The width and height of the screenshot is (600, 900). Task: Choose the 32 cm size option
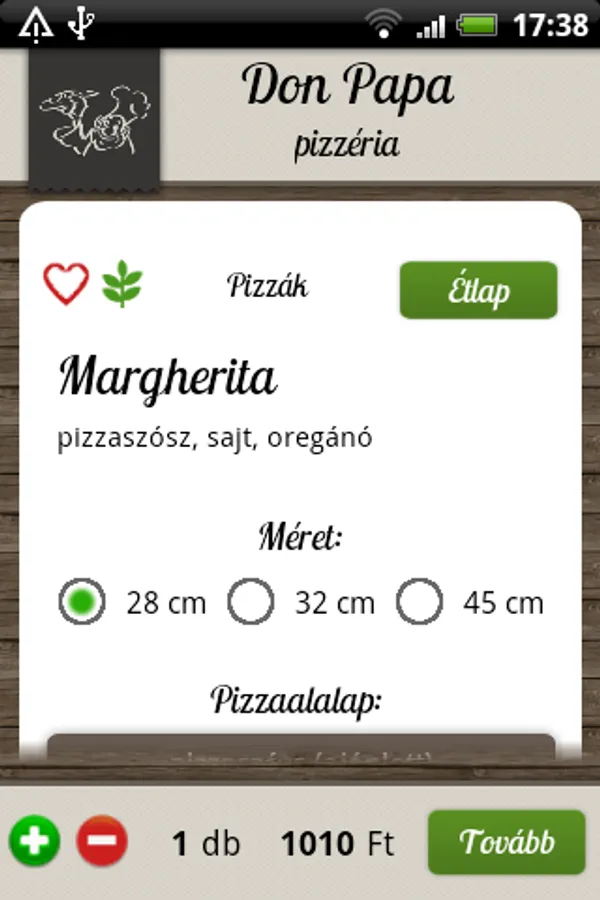250,602
